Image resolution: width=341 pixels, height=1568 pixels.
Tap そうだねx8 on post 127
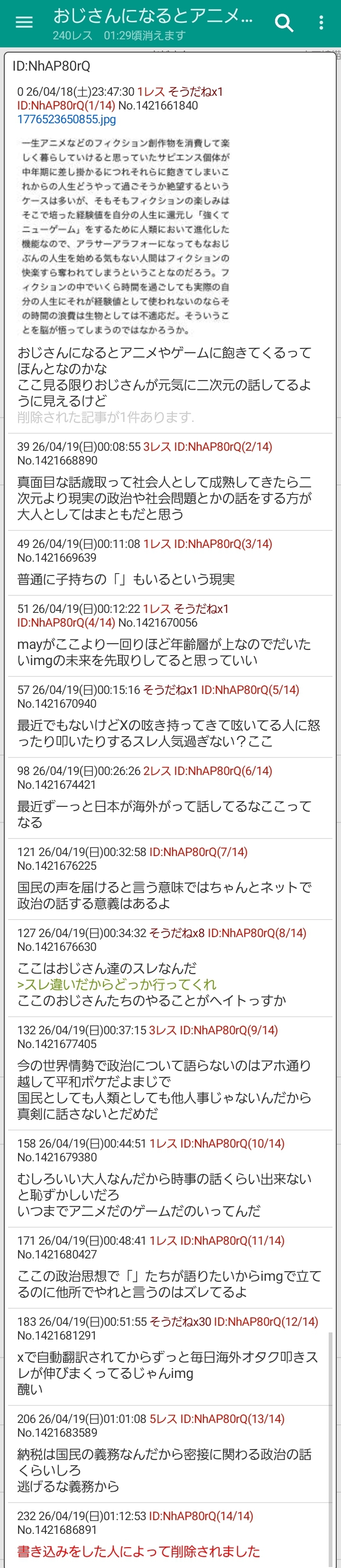[x=176, y=932]
